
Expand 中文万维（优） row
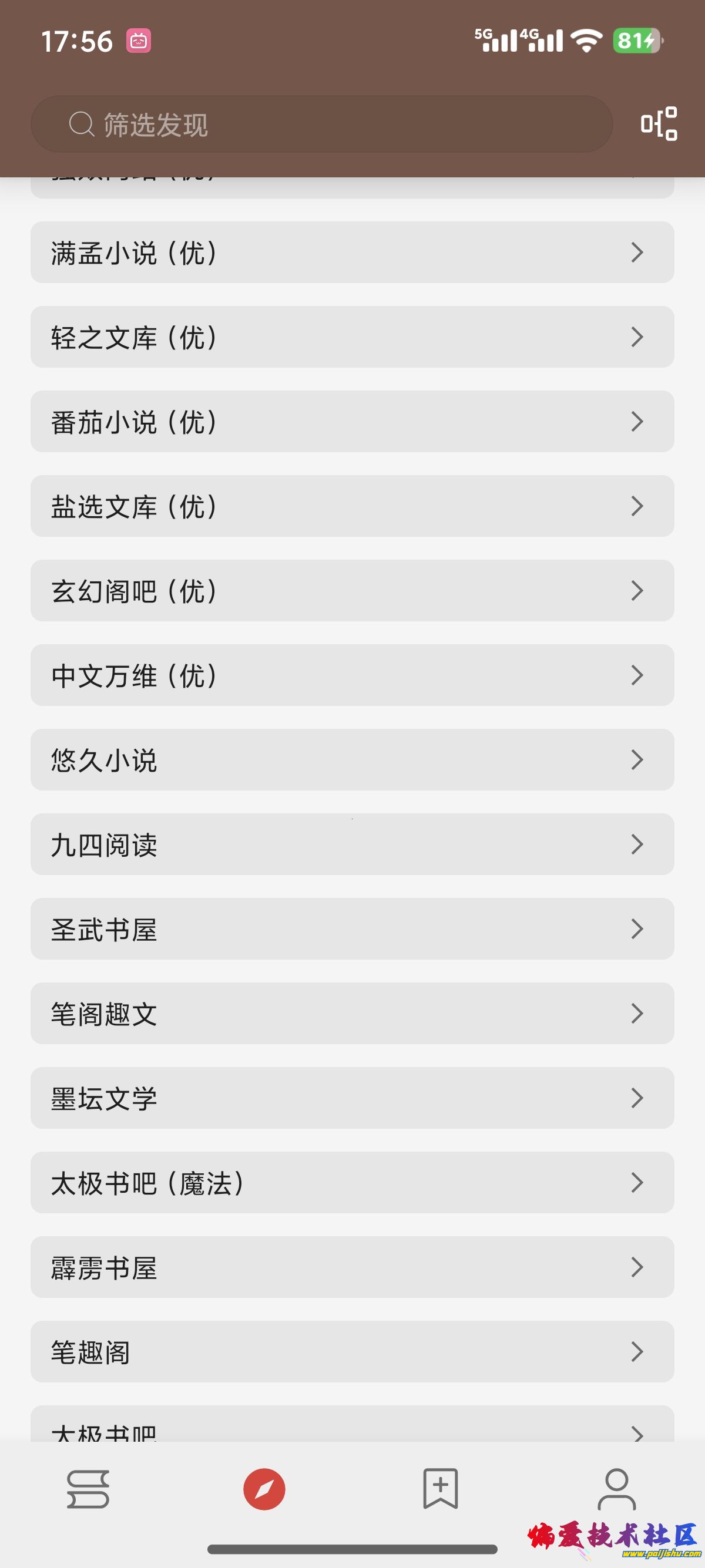point(352,676)
